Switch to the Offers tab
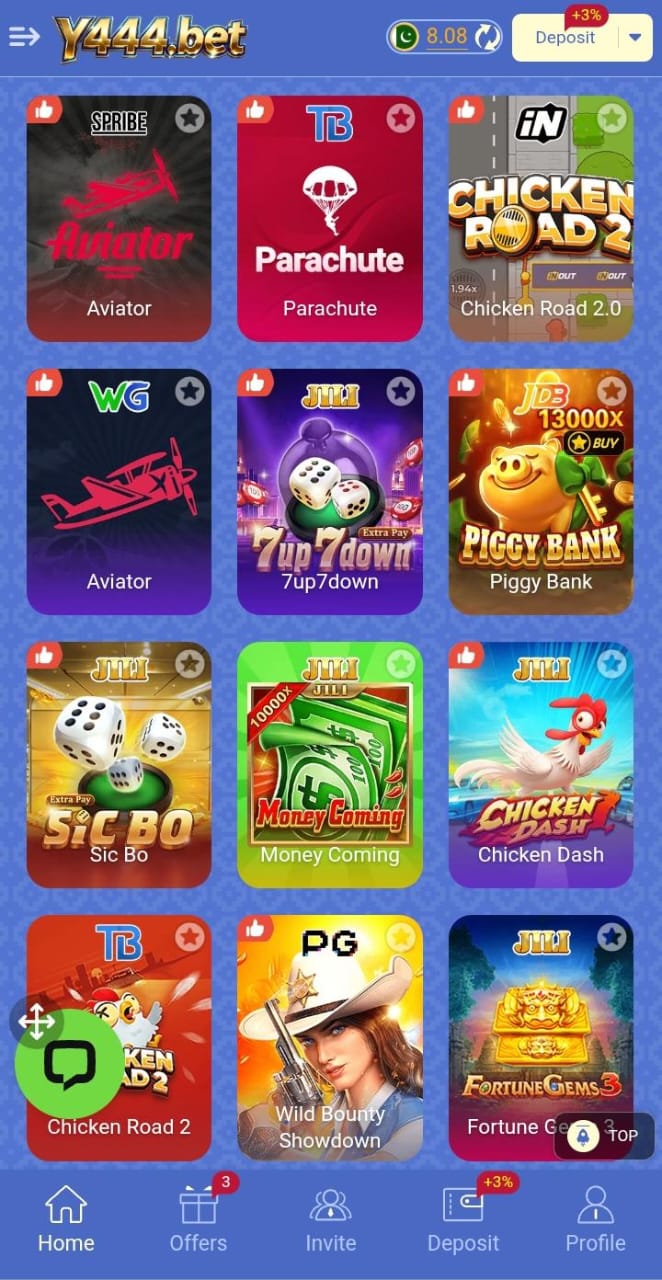This screenshot has width=662, height=1280. [x=198, y=1221]
